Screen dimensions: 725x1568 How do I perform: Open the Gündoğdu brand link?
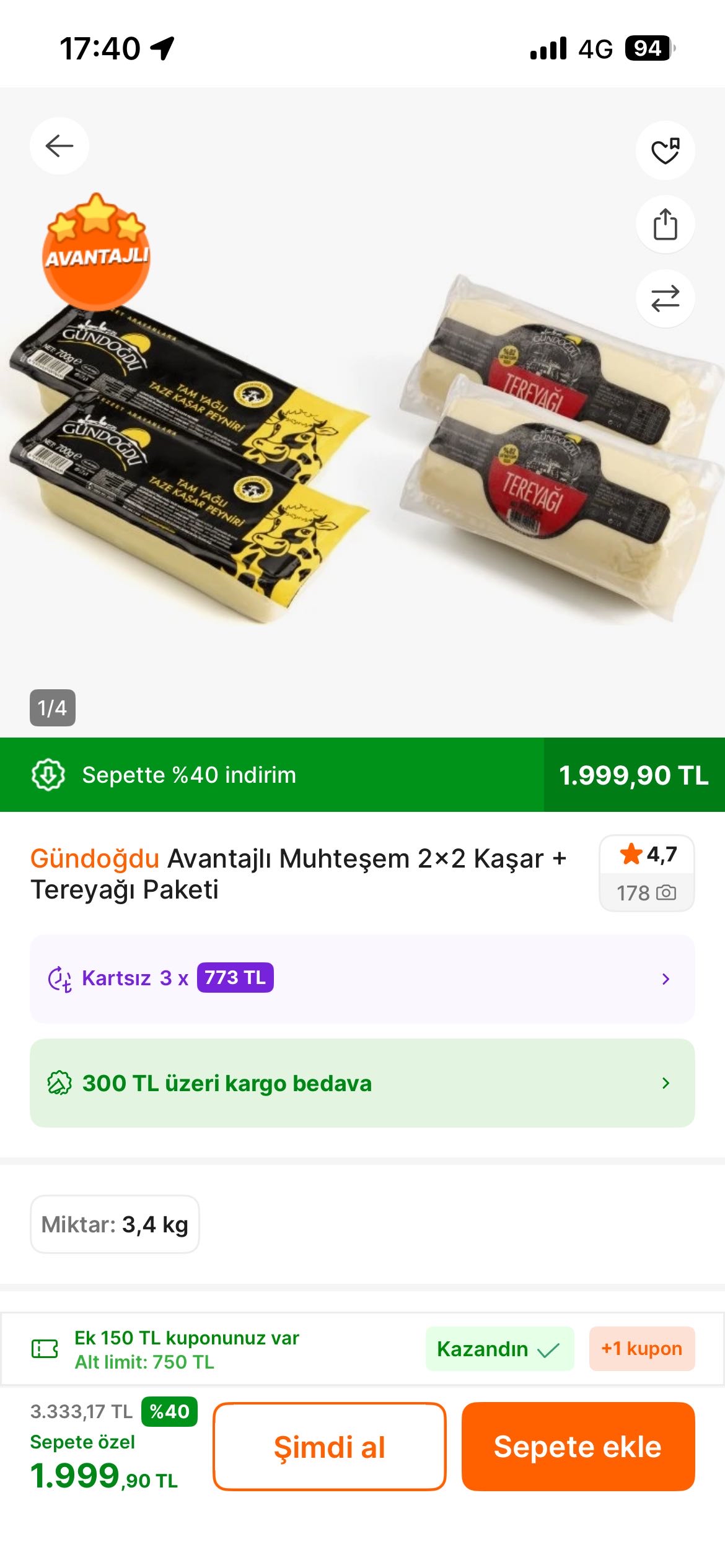(95, 859)
